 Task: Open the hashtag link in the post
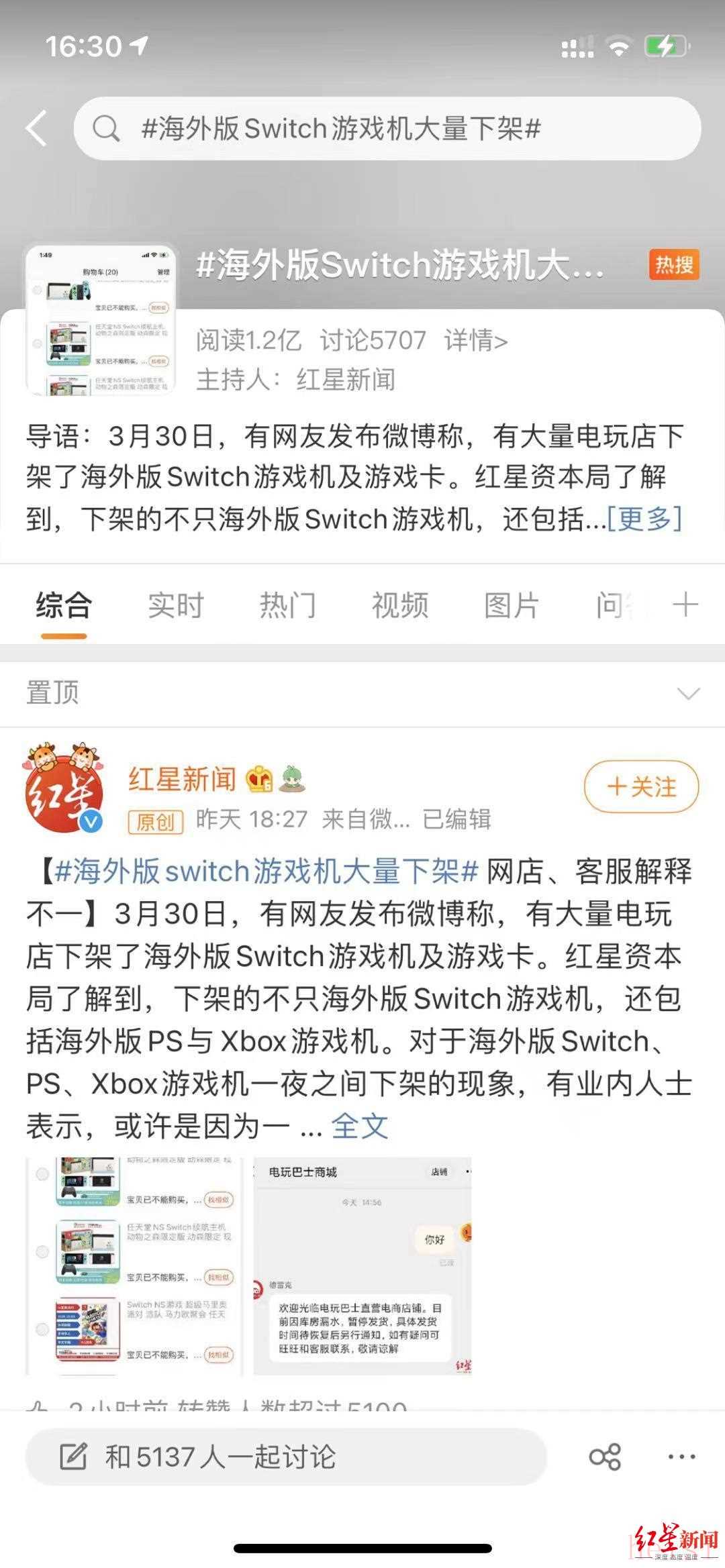267,872
